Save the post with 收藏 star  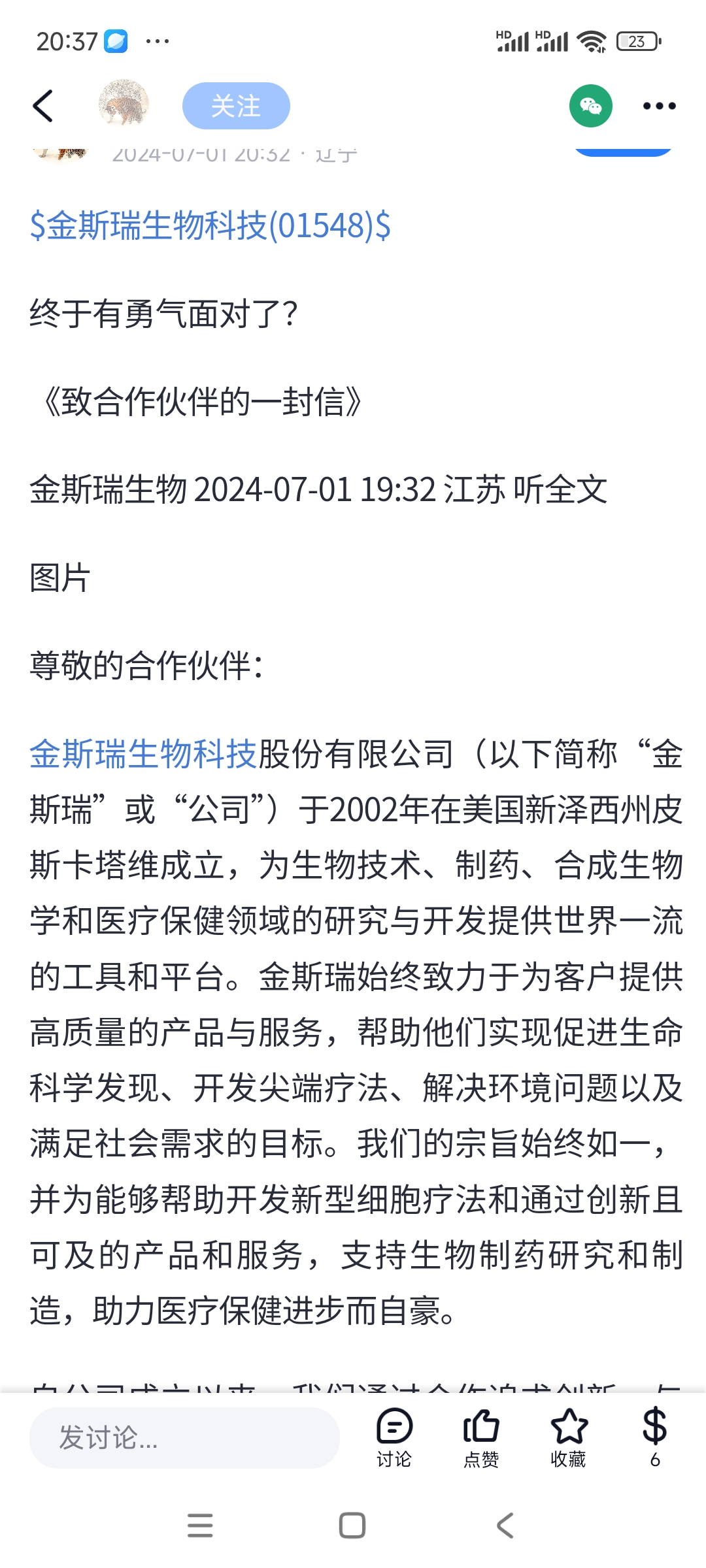click(x=568, y=1437)
